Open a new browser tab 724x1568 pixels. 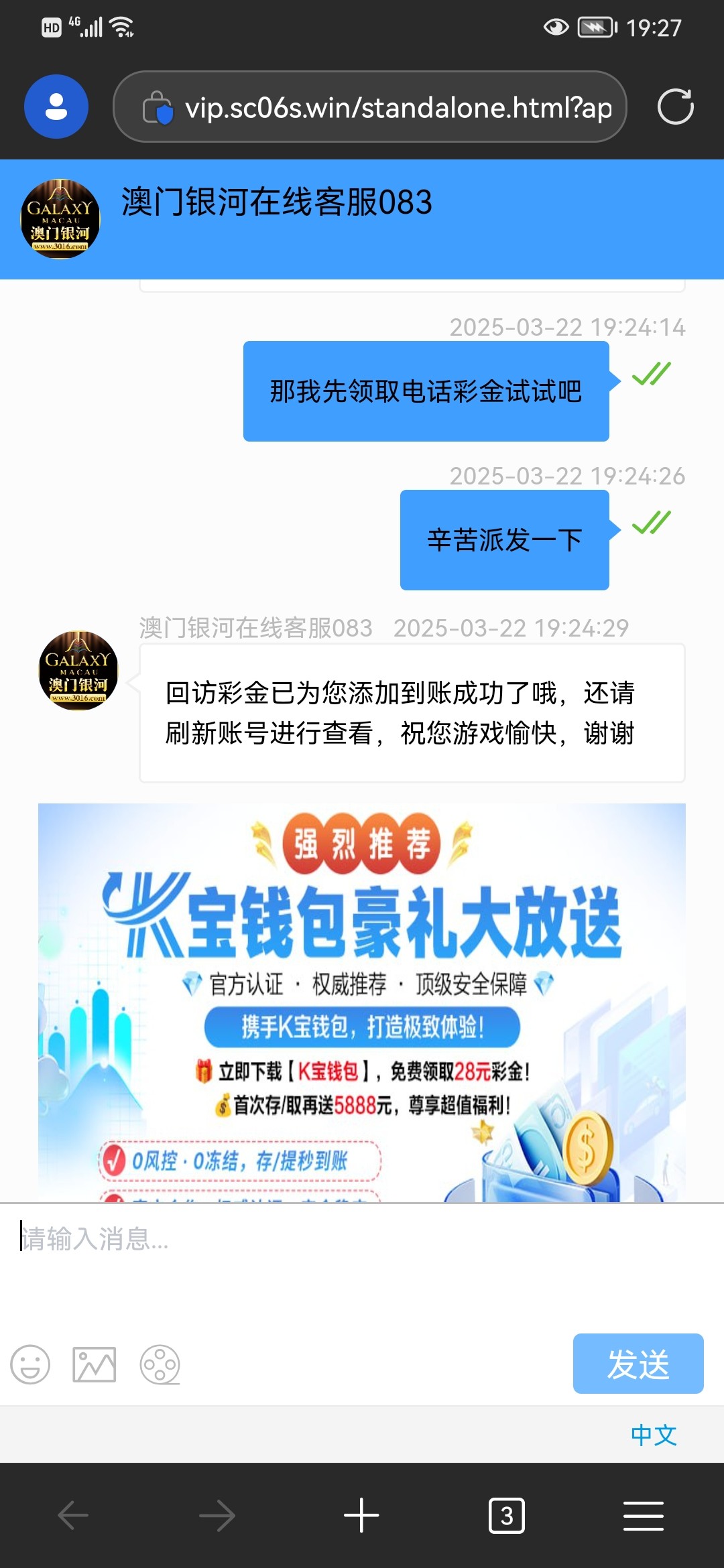(361, 1515)
